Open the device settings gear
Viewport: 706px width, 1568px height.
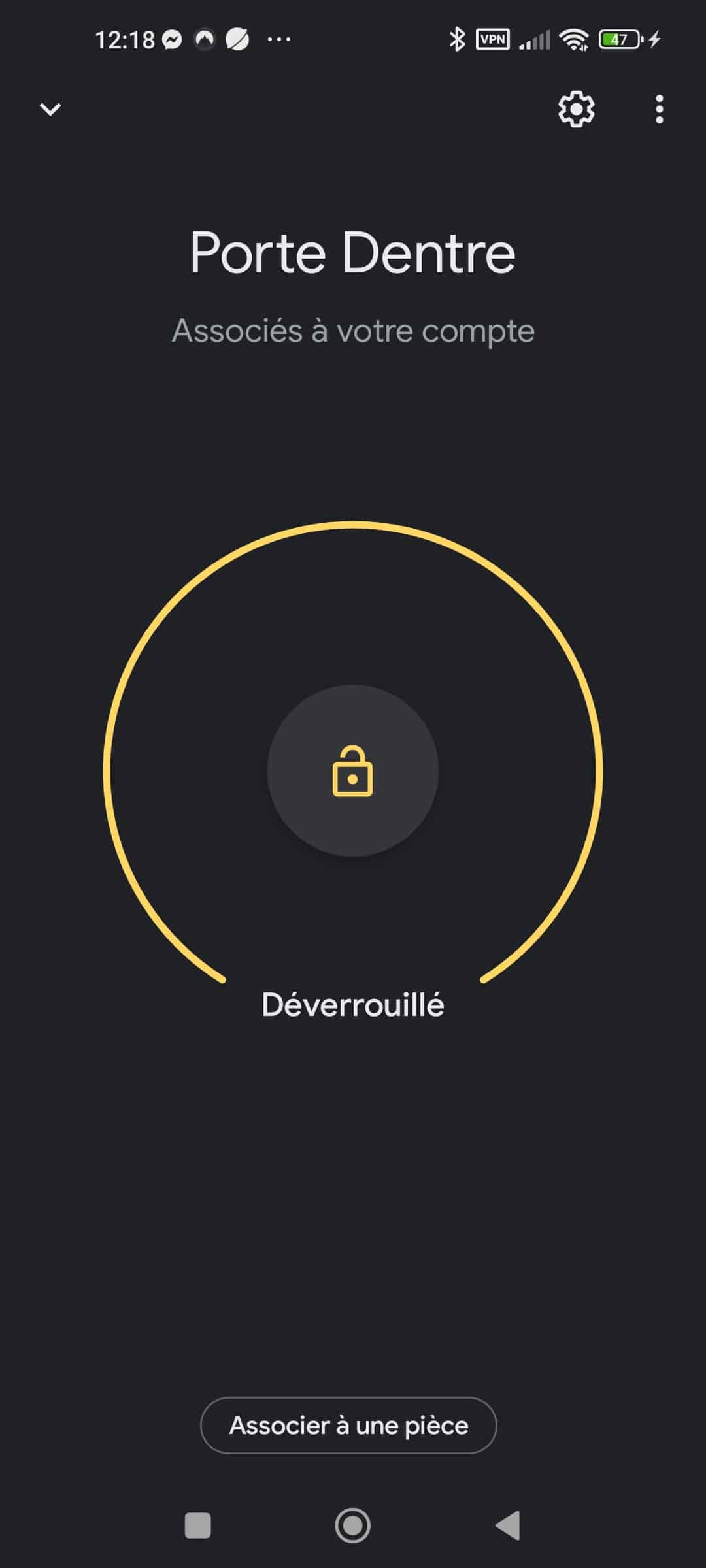coord(576,109)
